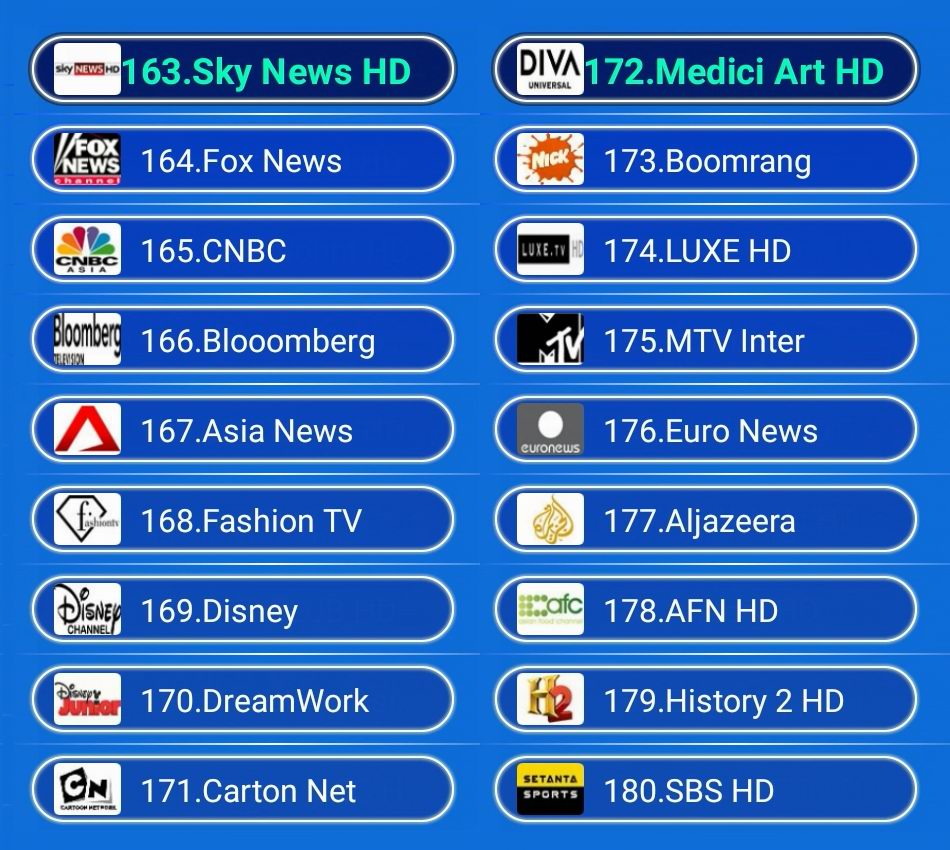950x850 pixels.
Task: Open channel 163 Sky News HD
Action: click(242, 70)
